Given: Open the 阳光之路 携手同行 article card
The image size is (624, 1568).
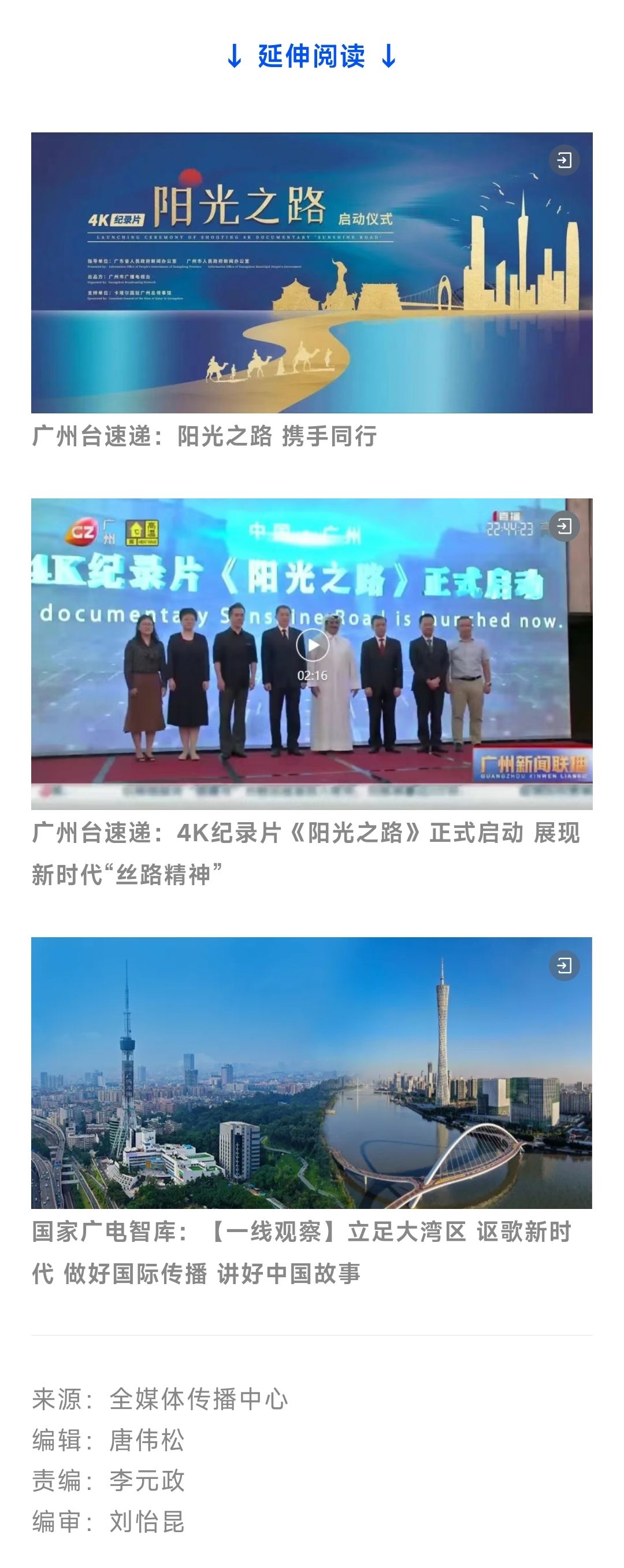Looking at the screenshot, I should 311,273.
